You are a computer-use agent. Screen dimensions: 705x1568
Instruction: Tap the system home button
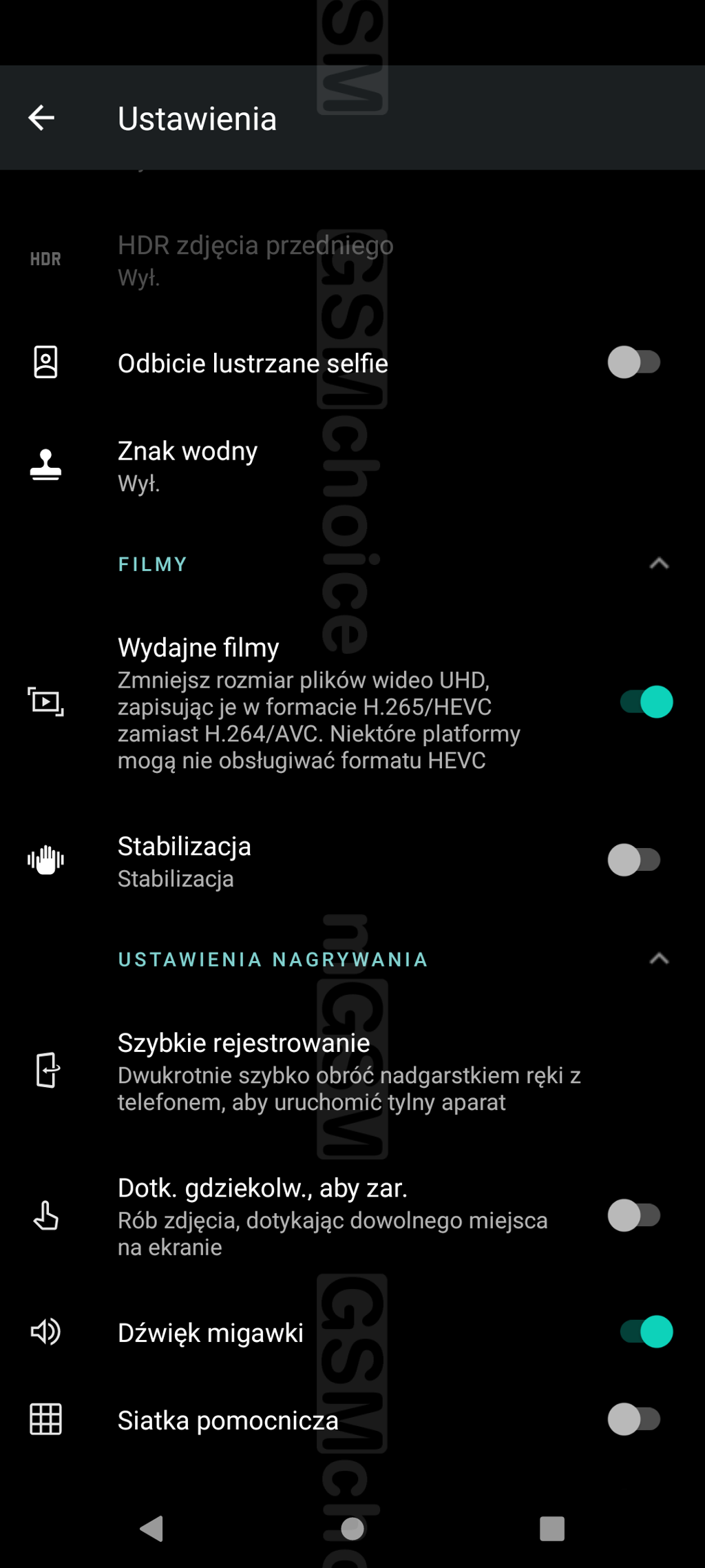pos(352,1529)
